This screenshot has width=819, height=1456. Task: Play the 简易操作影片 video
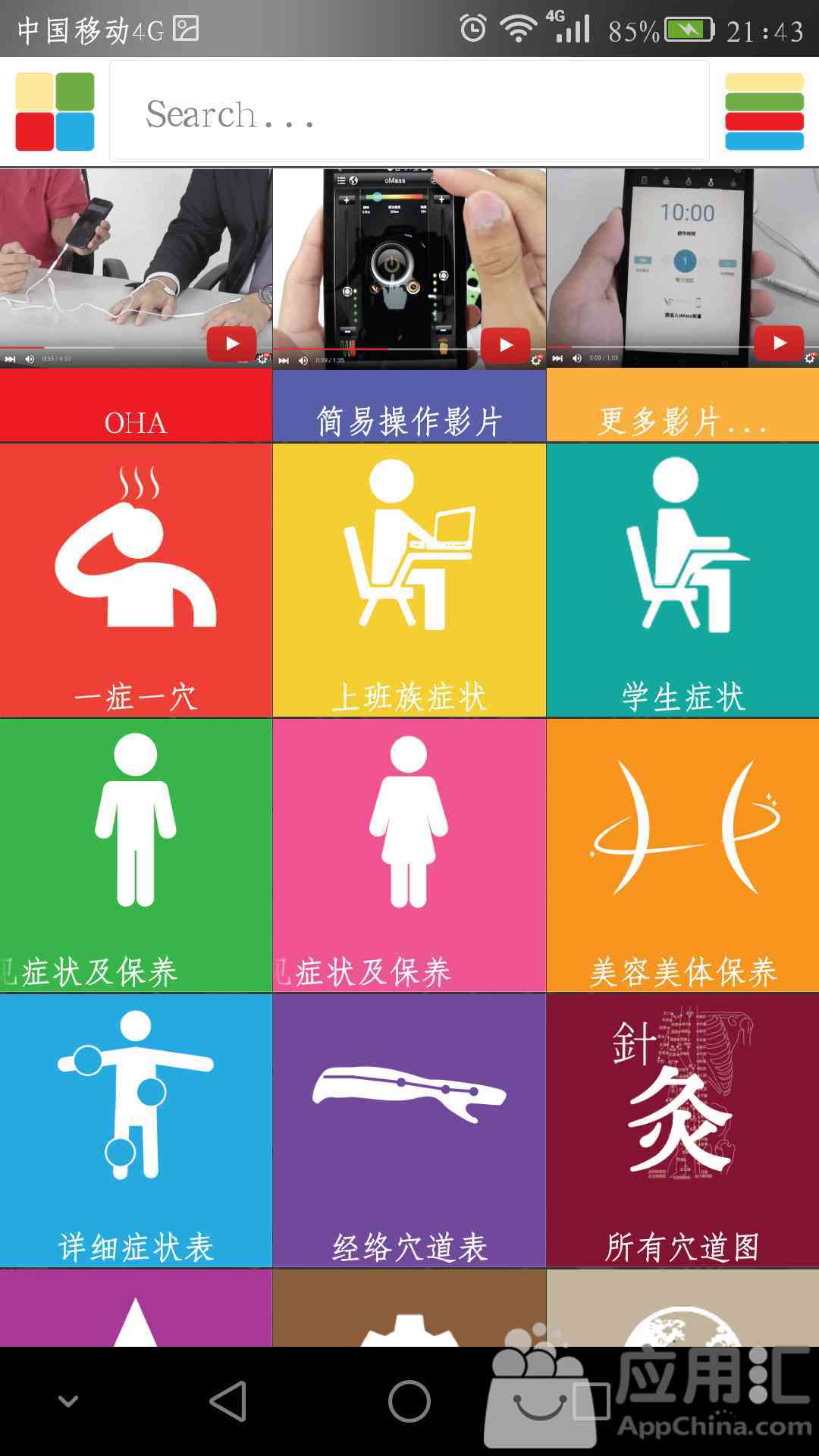(x=409, y=305)
